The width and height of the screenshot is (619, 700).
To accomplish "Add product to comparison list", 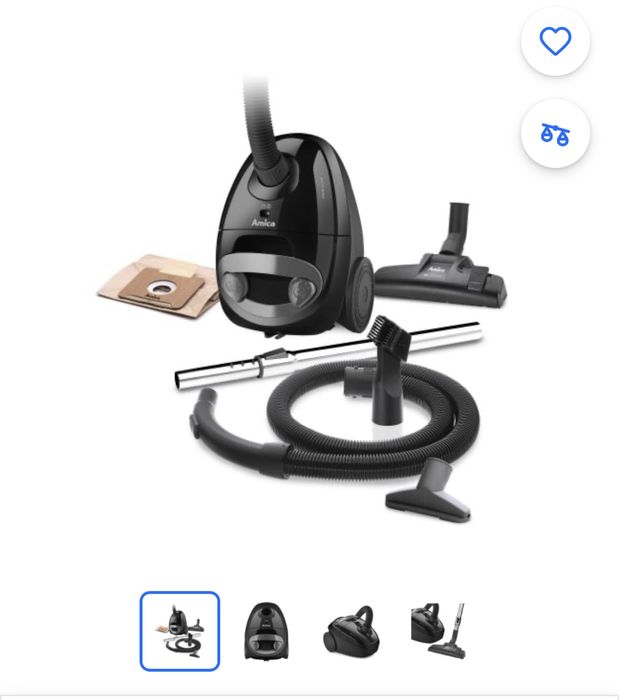I will coord(555,133).
